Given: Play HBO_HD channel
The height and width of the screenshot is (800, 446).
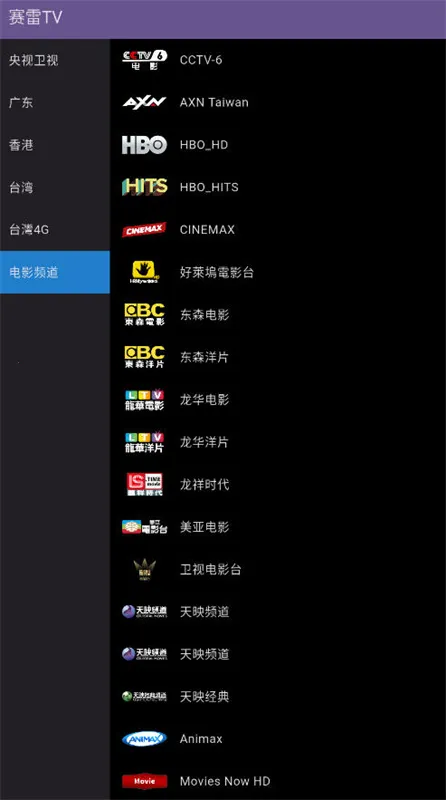Looking at the screenshot, I should (x=278, y=145).
